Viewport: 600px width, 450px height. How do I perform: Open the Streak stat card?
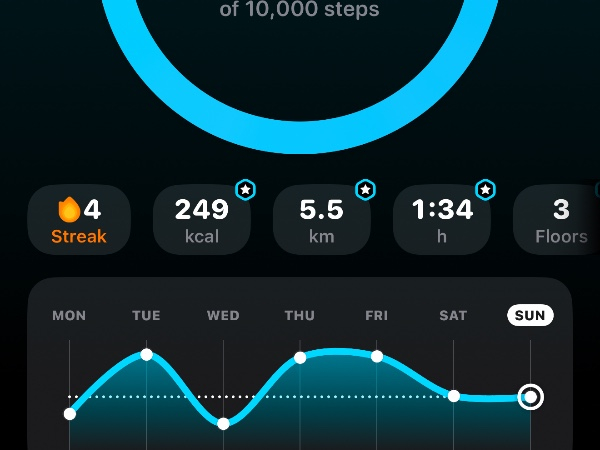click(80, 221)
